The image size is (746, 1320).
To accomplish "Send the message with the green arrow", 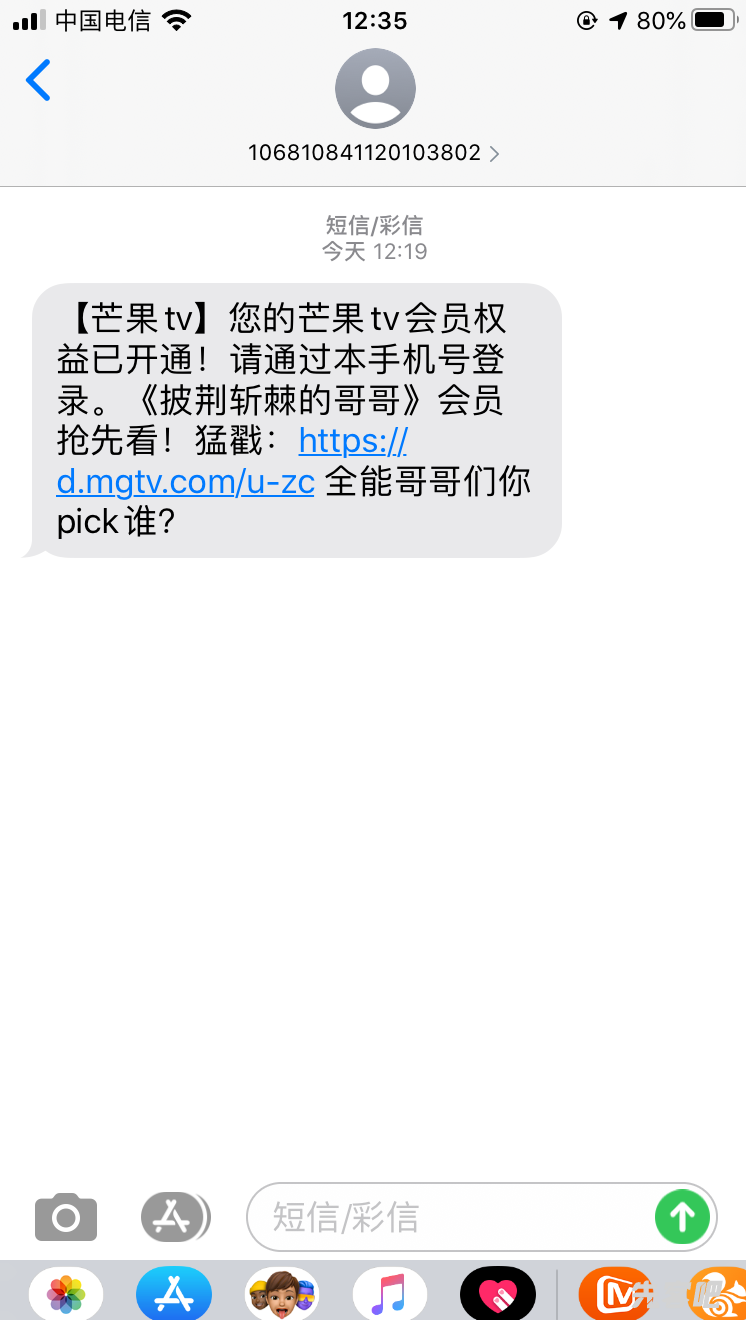I will 682,1217.
